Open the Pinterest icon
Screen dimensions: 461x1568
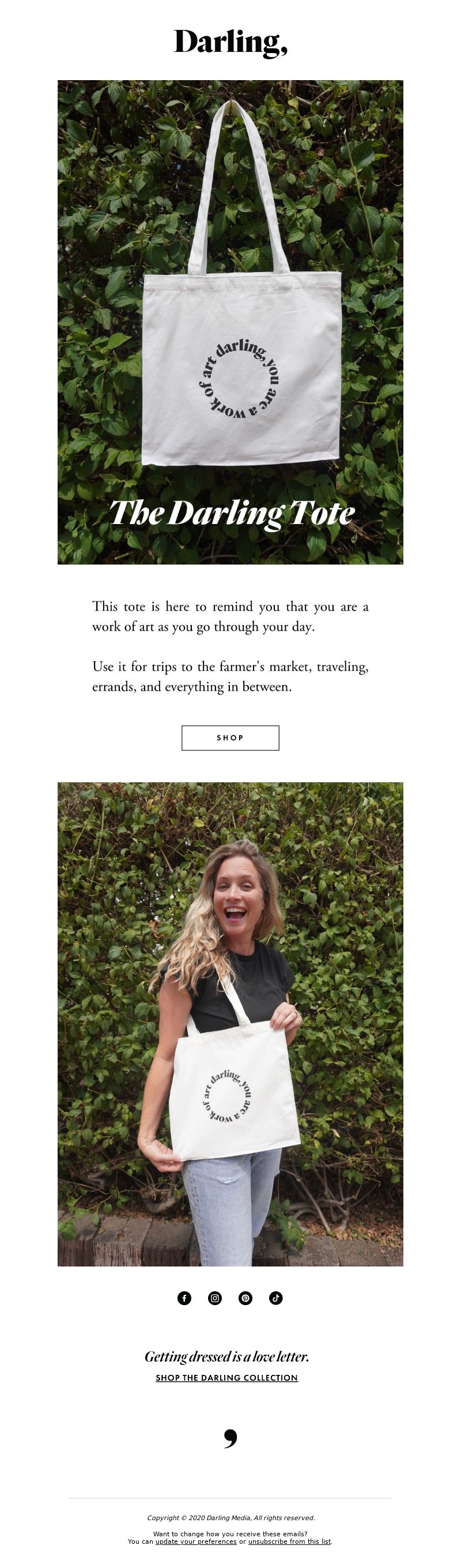pyautogui.click(x=245, y=1298)
